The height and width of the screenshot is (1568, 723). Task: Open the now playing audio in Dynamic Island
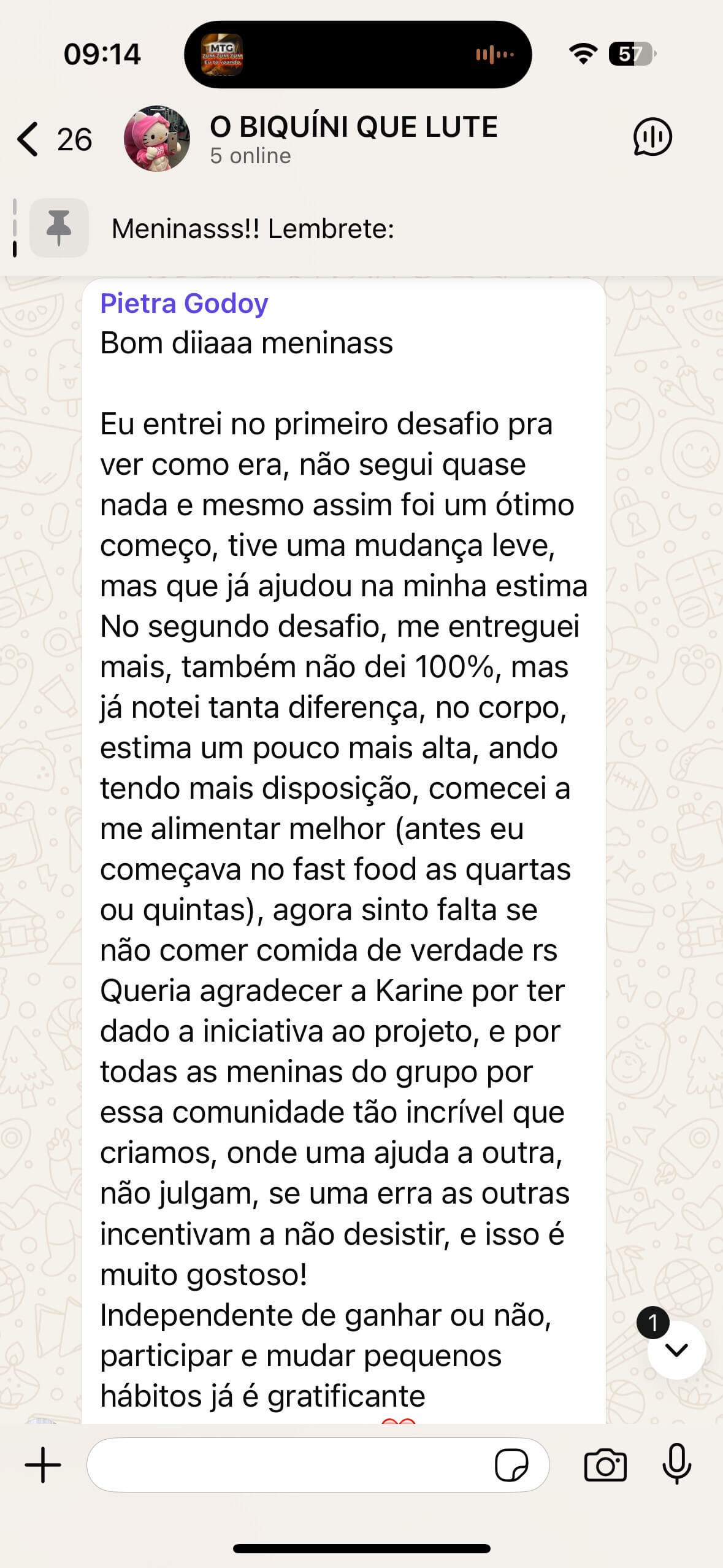pyautogui.click(x=358, y=55)
